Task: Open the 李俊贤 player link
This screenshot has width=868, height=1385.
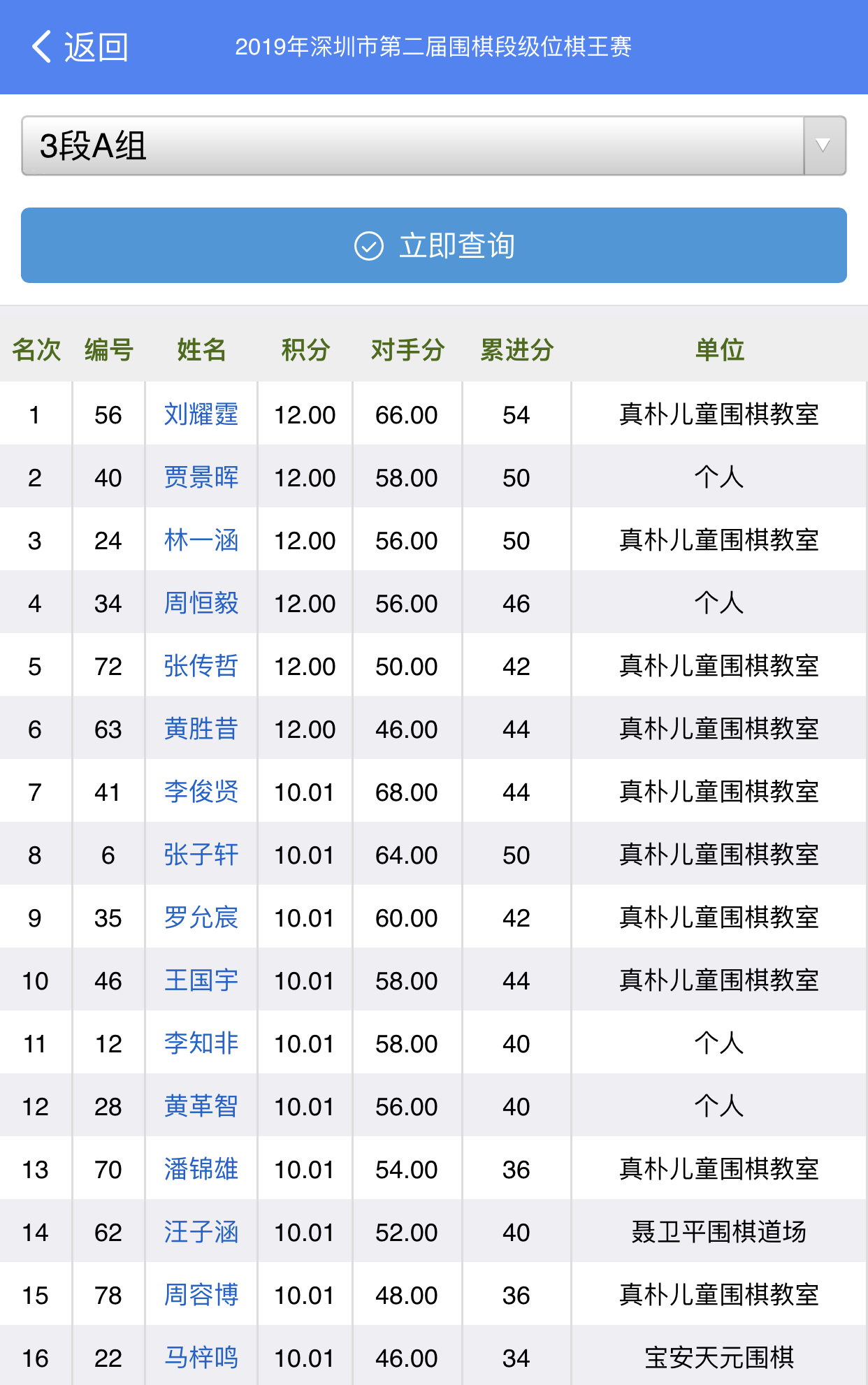Action: [x=201, y=792]
